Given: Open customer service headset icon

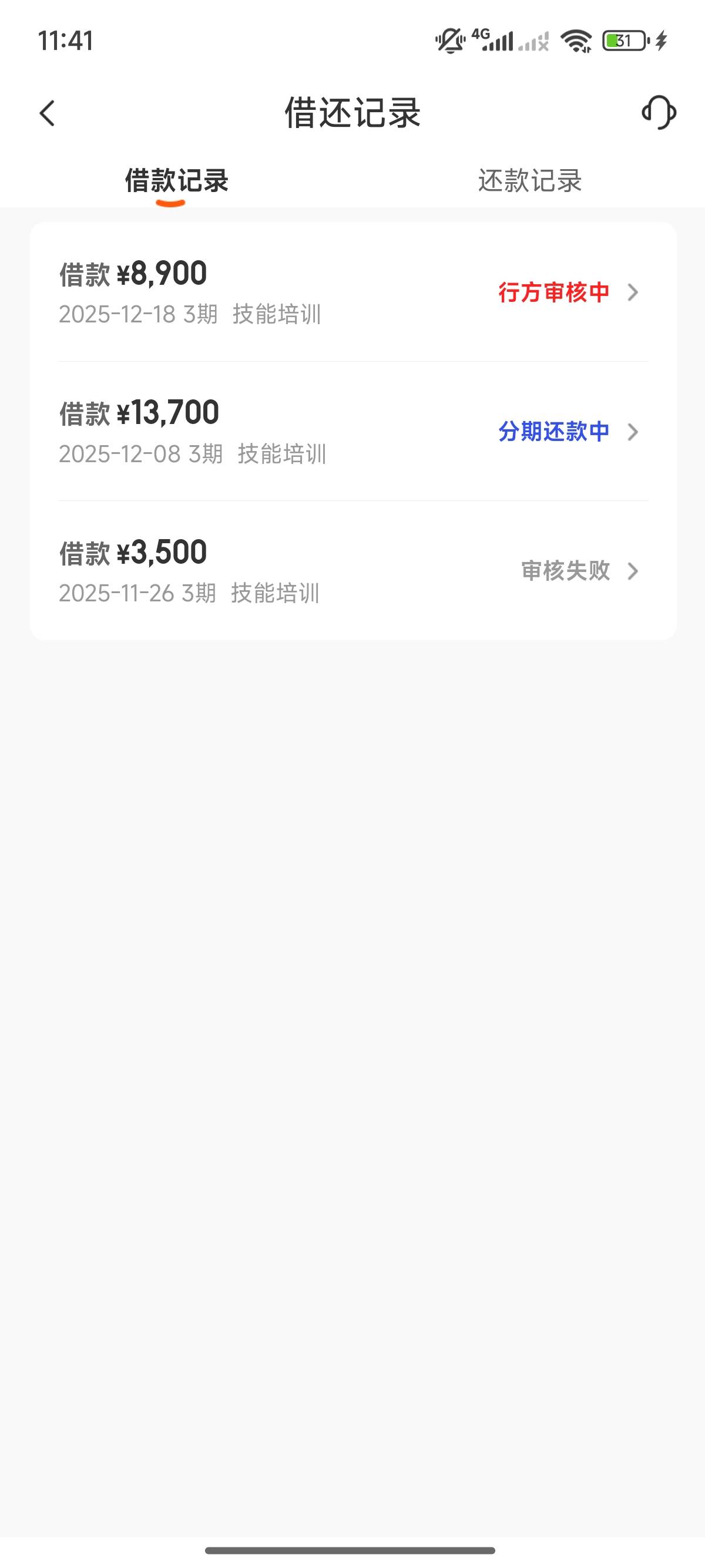Looking at the screenshot, I should coord(659,113).
